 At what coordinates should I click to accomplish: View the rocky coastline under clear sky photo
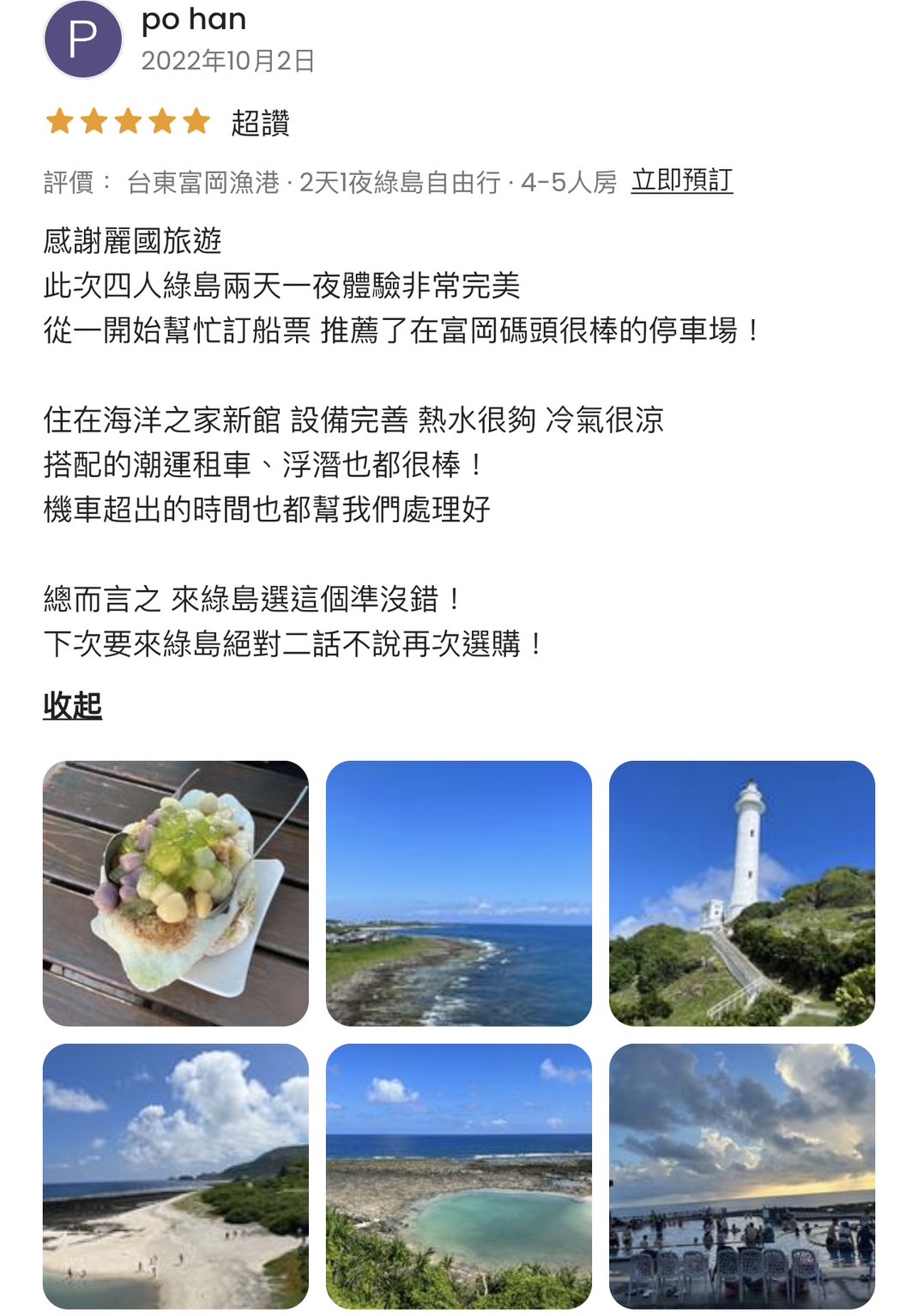point(458,893)
